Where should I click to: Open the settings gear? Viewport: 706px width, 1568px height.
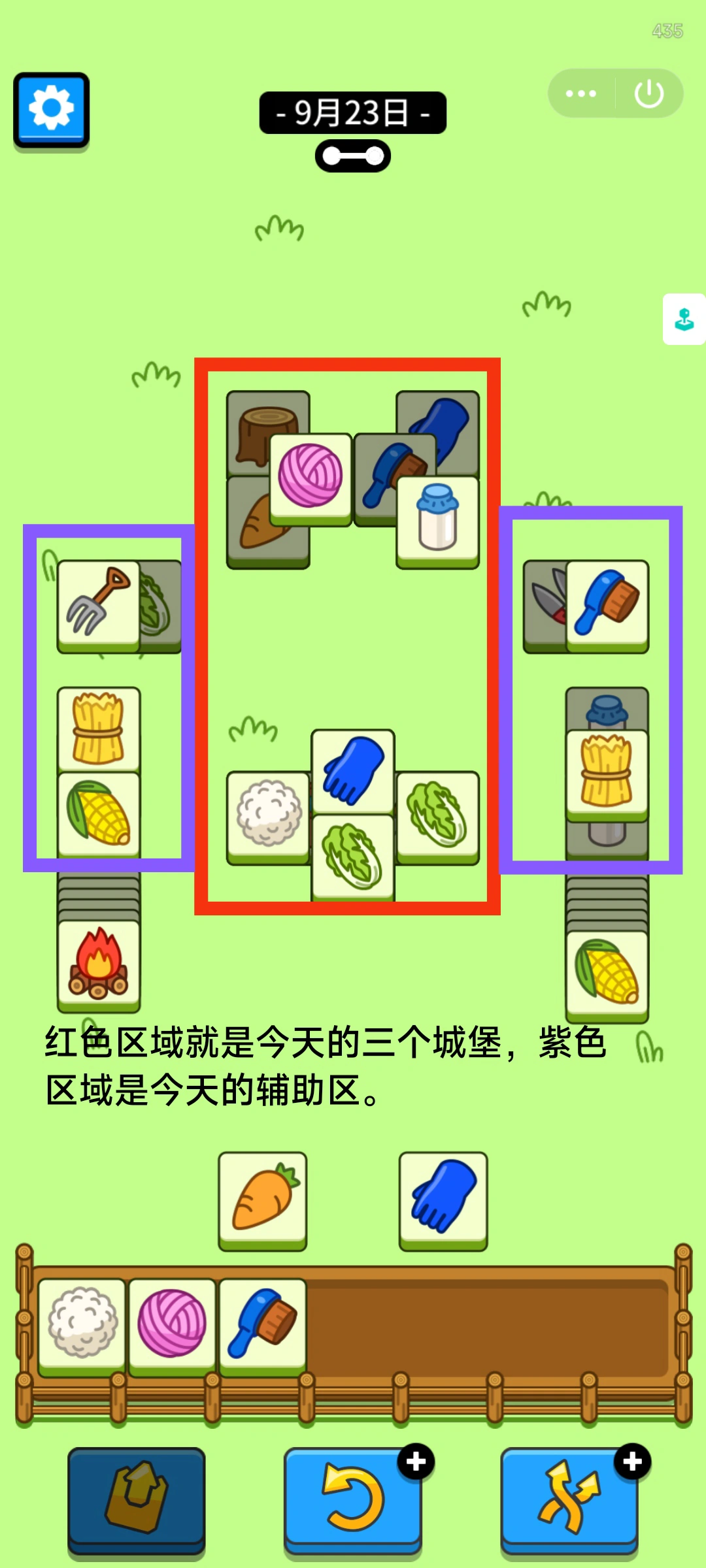tap(52, 110)
